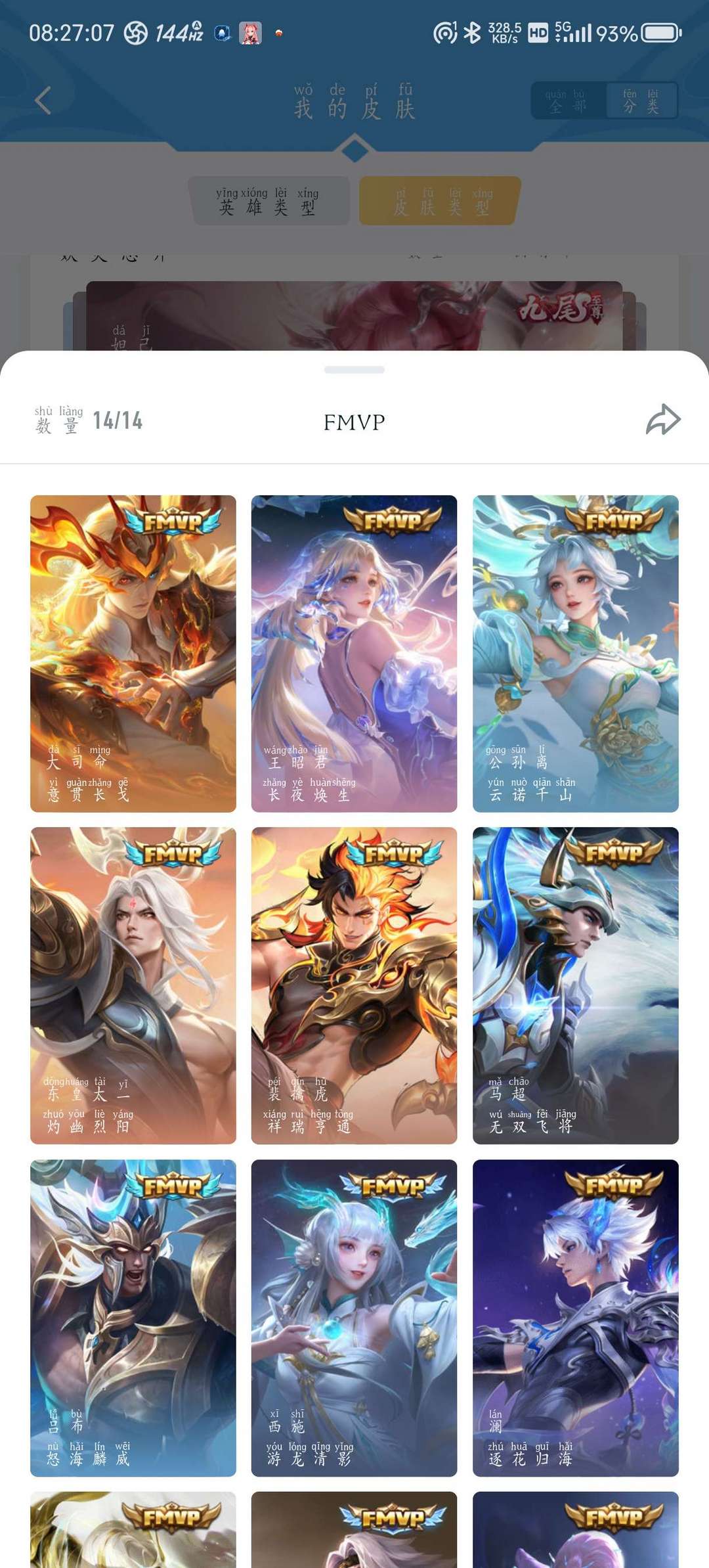This screenshot has height=1568, width=709.
Task: Select the 全部 view option
Action: pyautogui.click(x=567, y=101)
